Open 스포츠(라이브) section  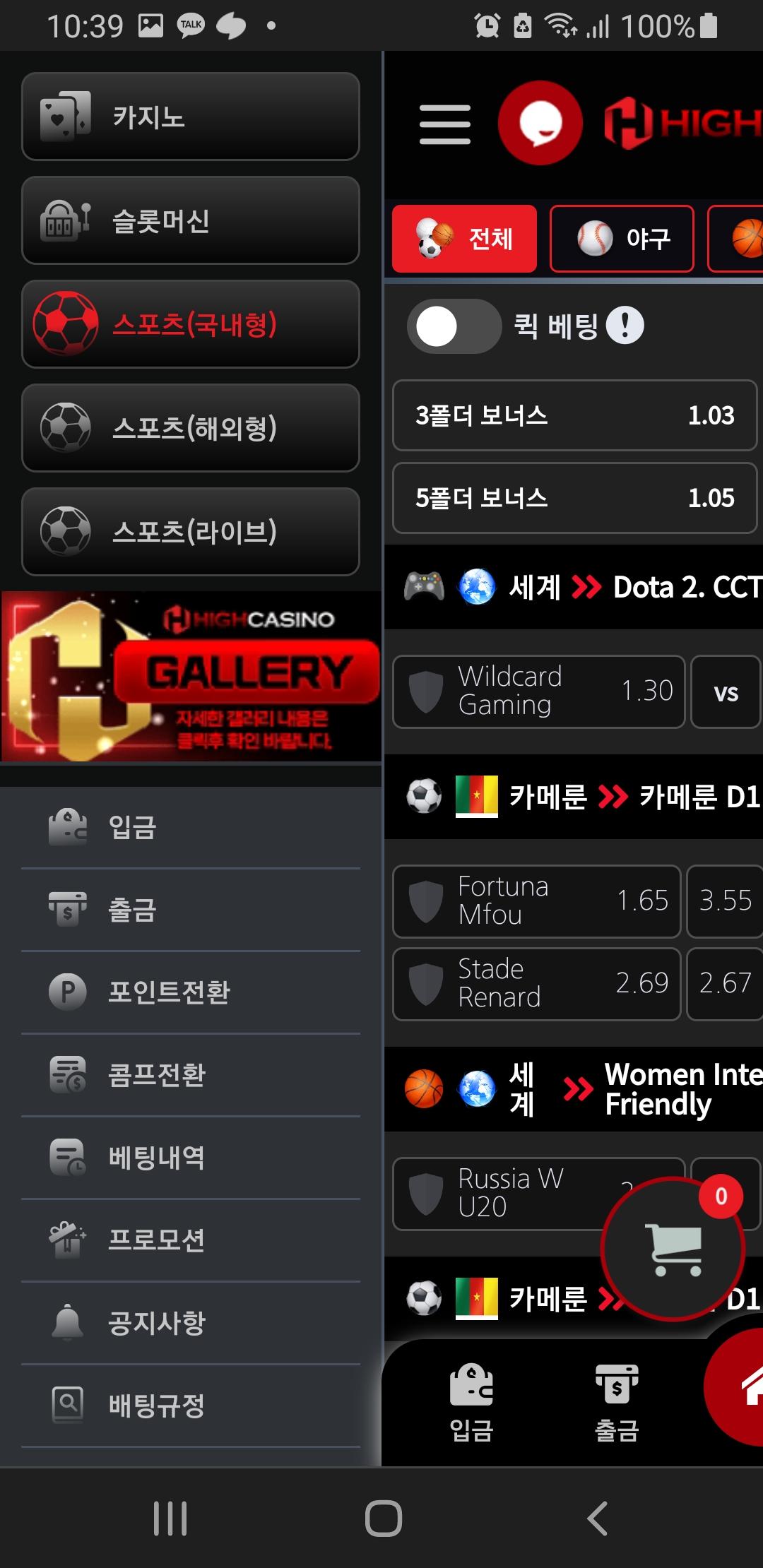[191, 532]
